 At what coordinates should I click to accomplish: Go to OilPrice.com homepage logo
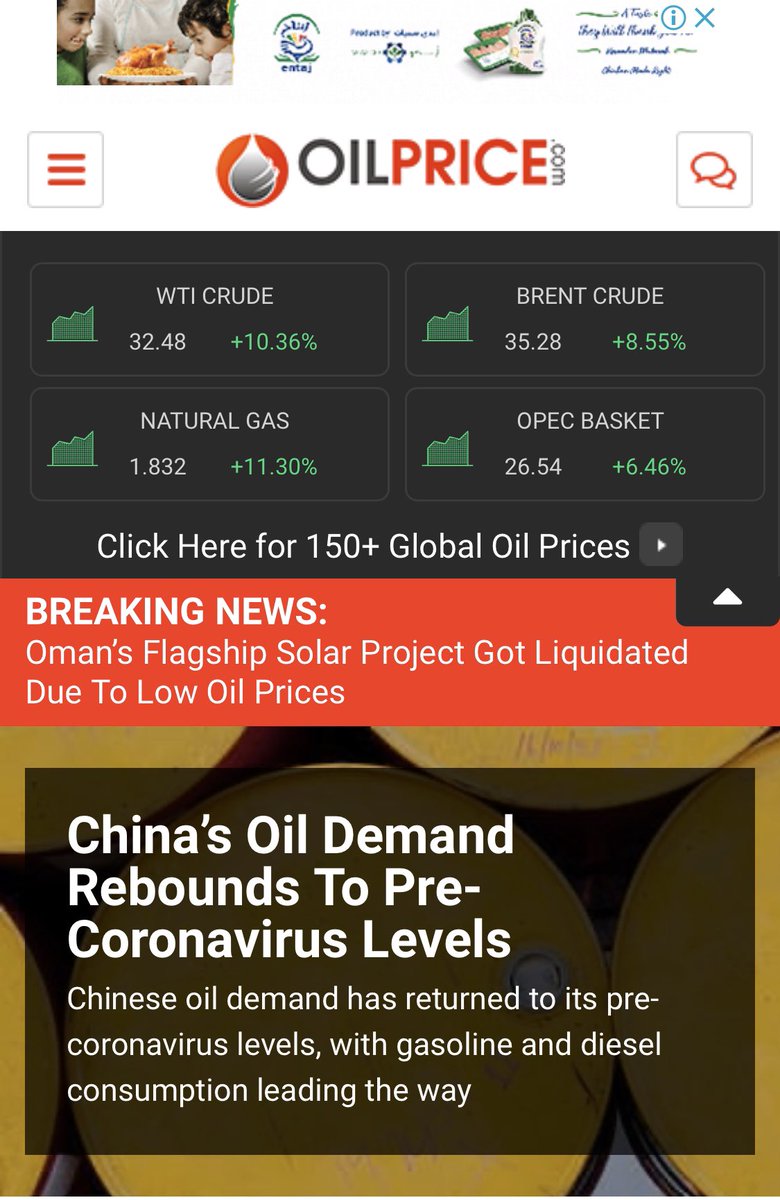click(391, 169)
